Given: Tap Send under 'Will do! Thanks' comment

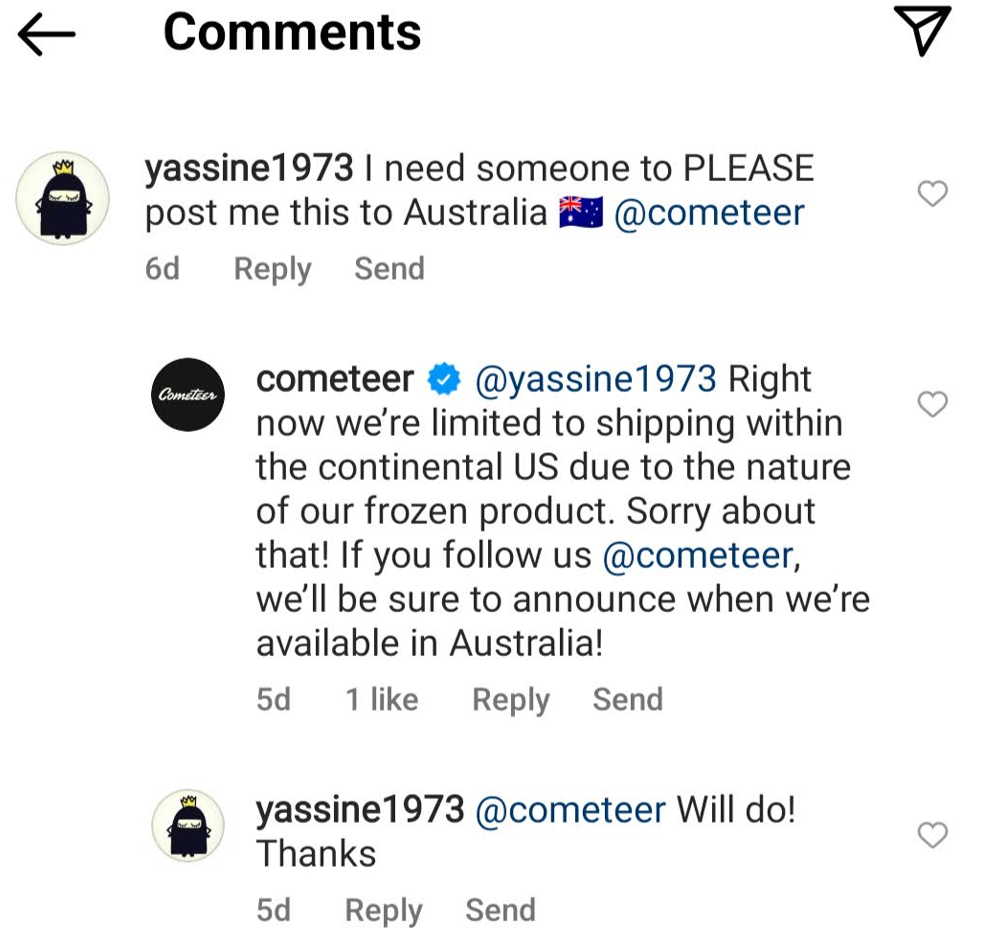Looking at the screenshot, I should (500, 910).
